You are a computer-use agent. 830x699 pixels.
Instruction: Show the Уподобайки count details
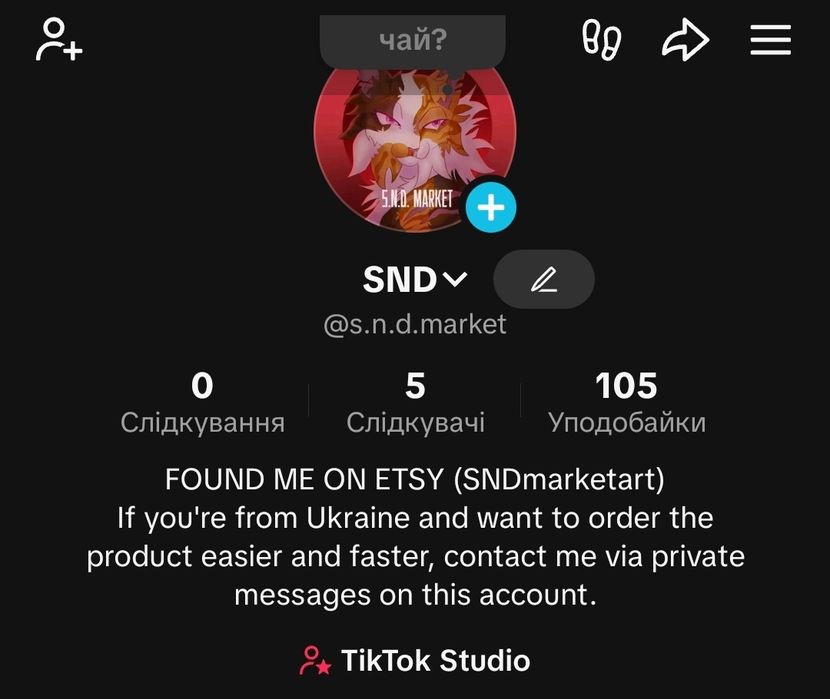pos(626,402)
